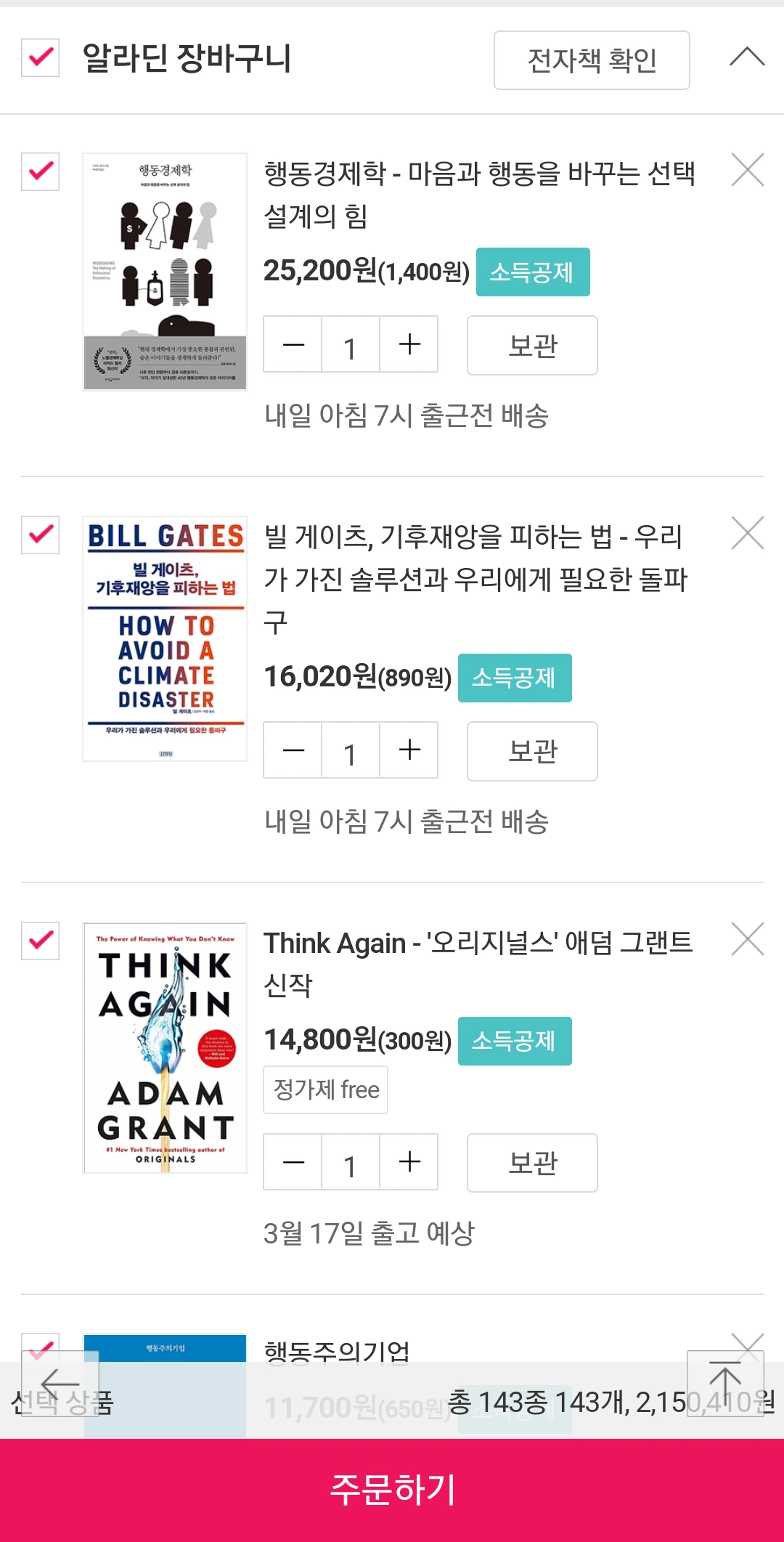Save the 빌 게이츠 book with 보관

coord(532,751)
